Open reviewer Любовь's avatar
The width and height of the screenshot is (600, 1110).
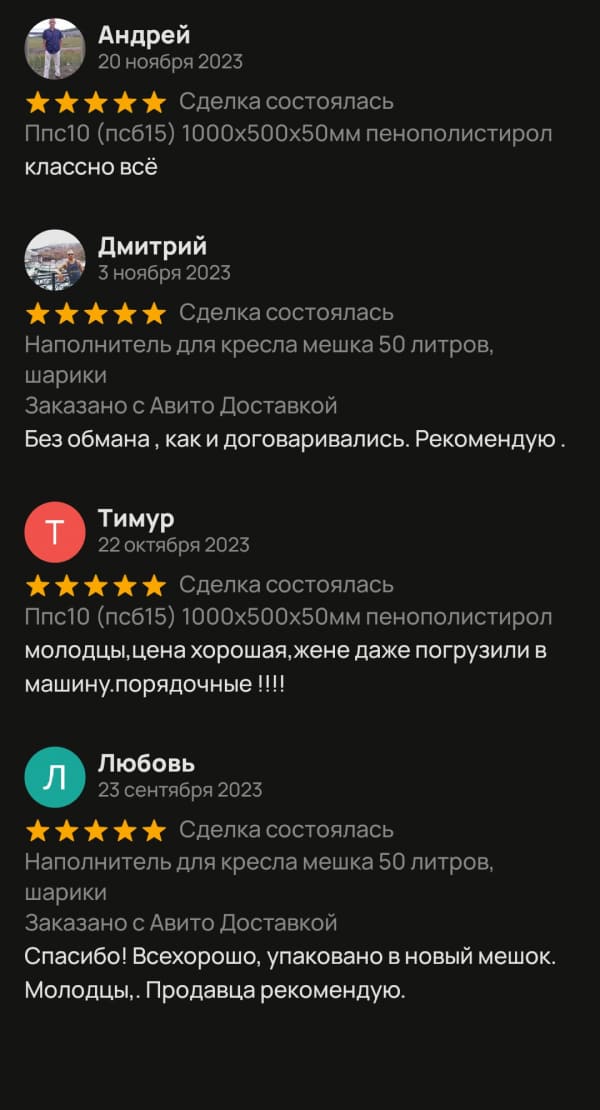54,777
